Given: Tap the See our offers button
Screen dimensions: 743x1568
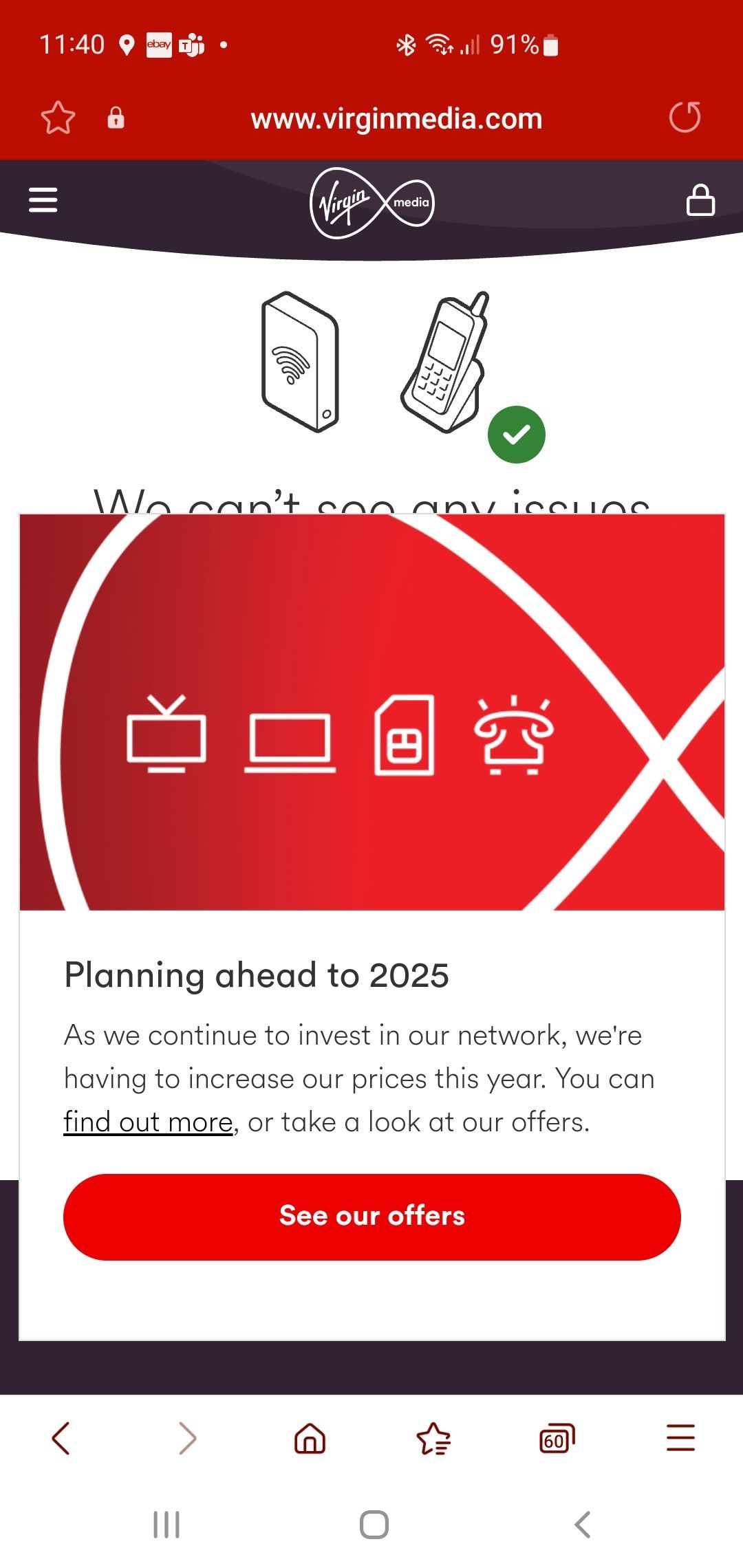Looking at the screenshot, I should click(x=371, y=1216).
